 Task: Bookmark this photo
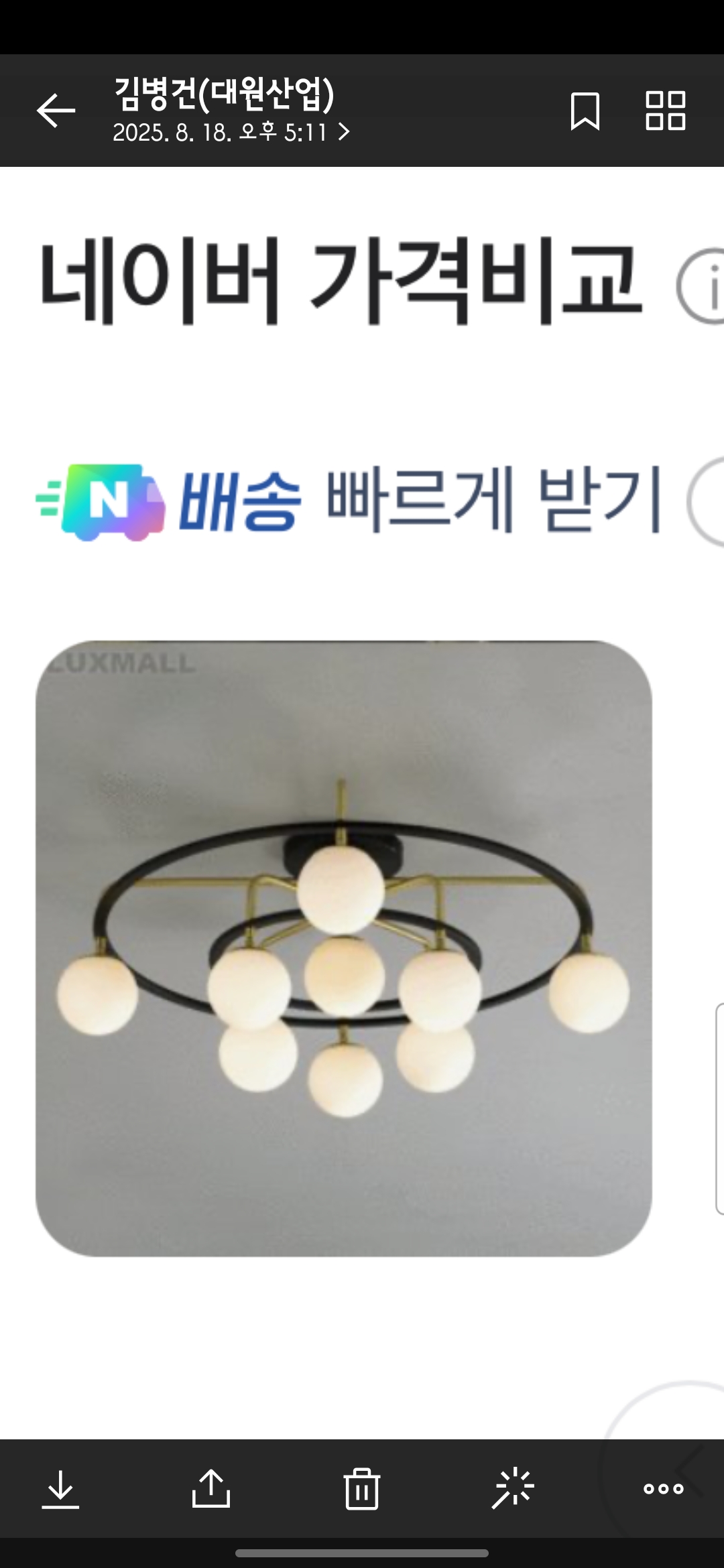tap(585, 111)
